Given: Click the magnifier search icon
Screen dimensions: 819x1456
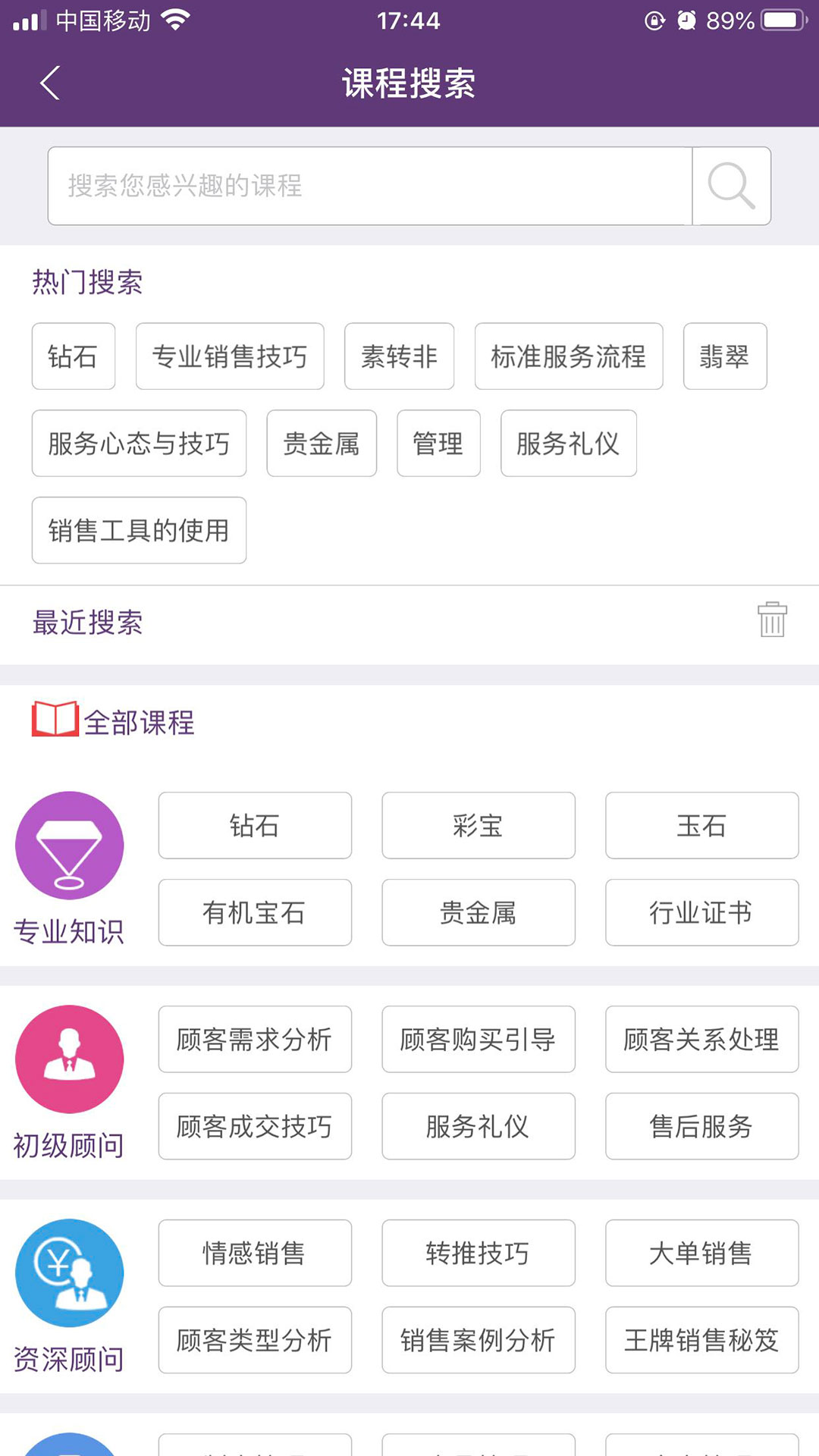Looking at the screenshot, I should [730, 184].
